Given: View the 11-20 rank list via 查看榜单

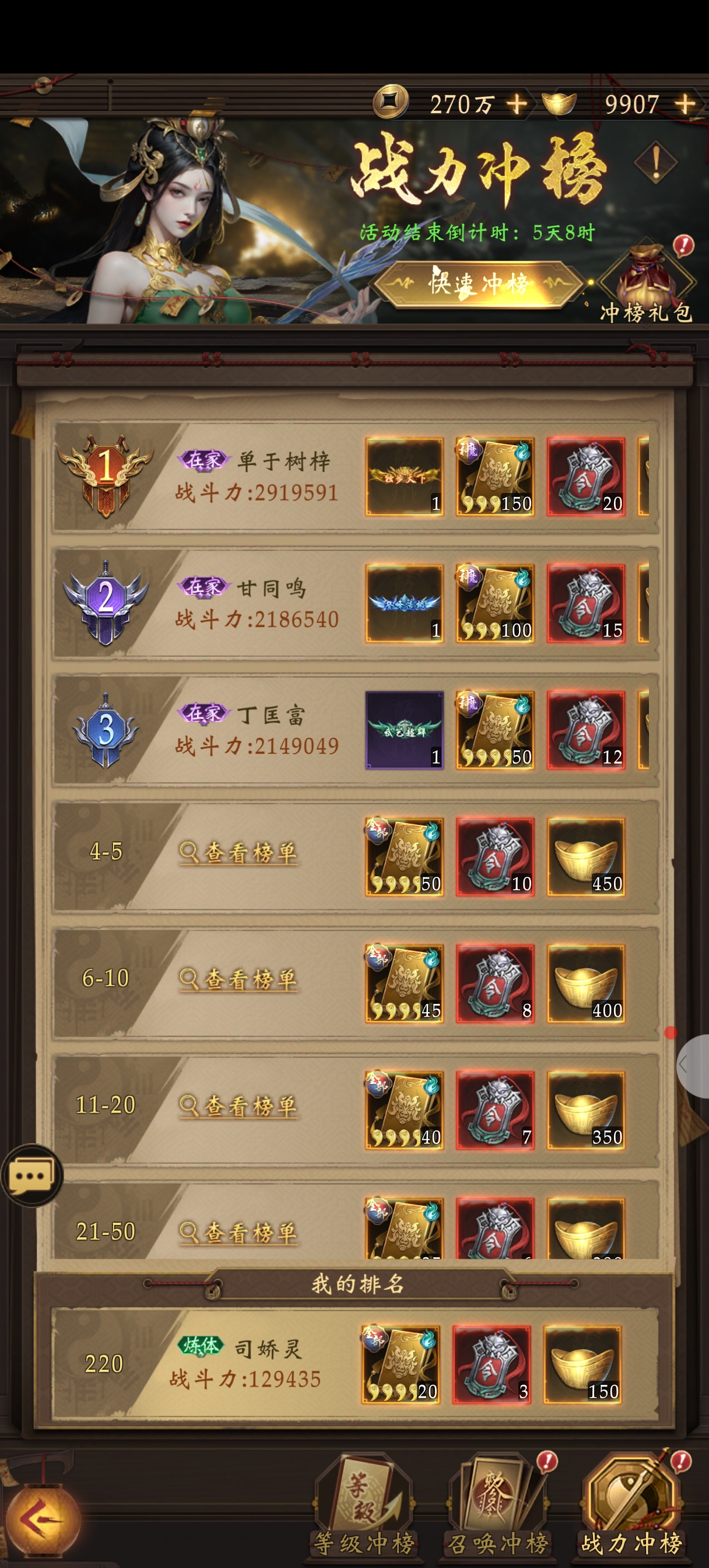Looking at the screenshot, I should coord(238,1106).
